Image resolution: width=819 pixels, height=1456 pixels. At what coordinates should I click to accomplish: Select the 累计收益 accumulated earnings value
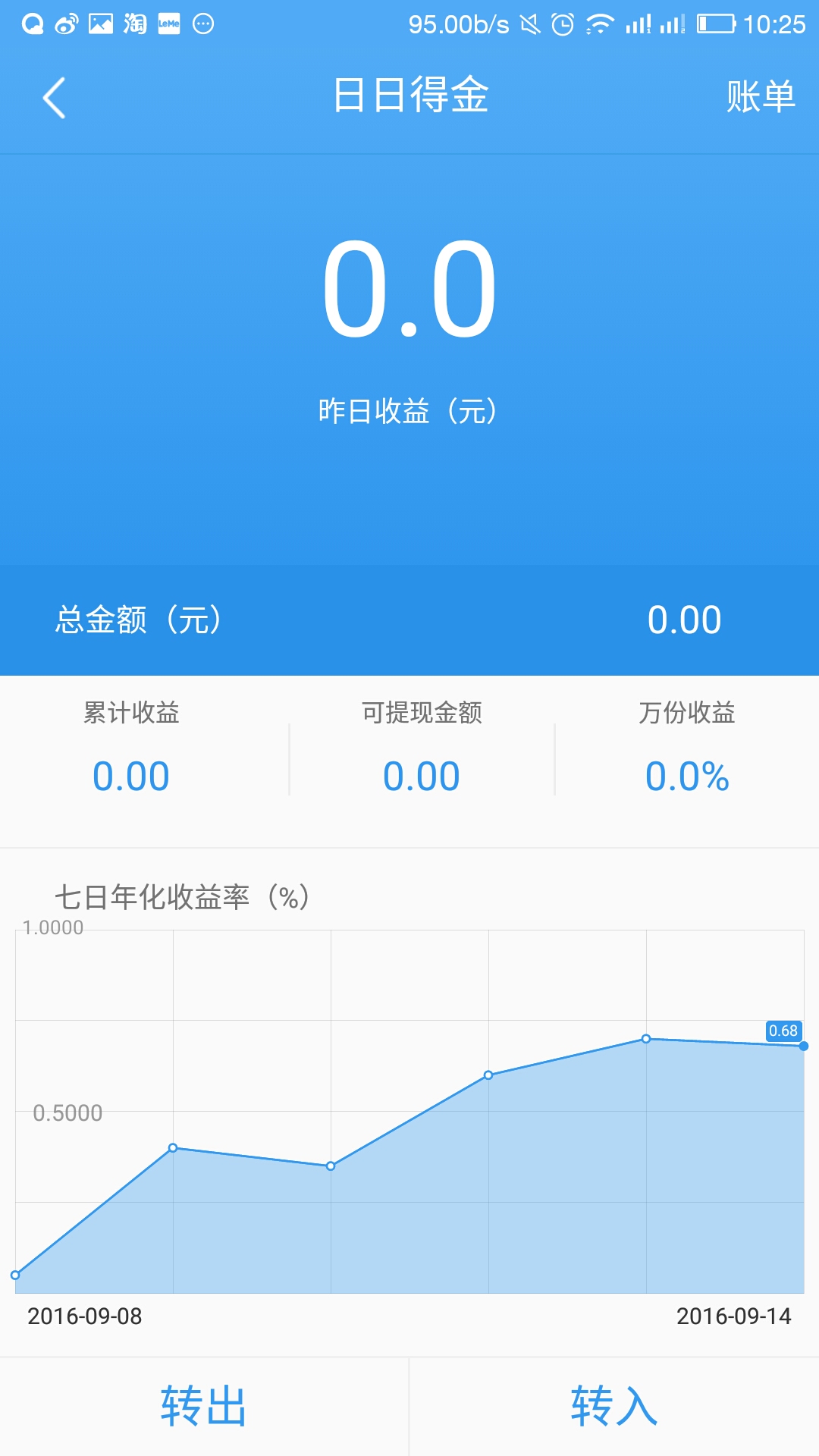click(130, 775)
